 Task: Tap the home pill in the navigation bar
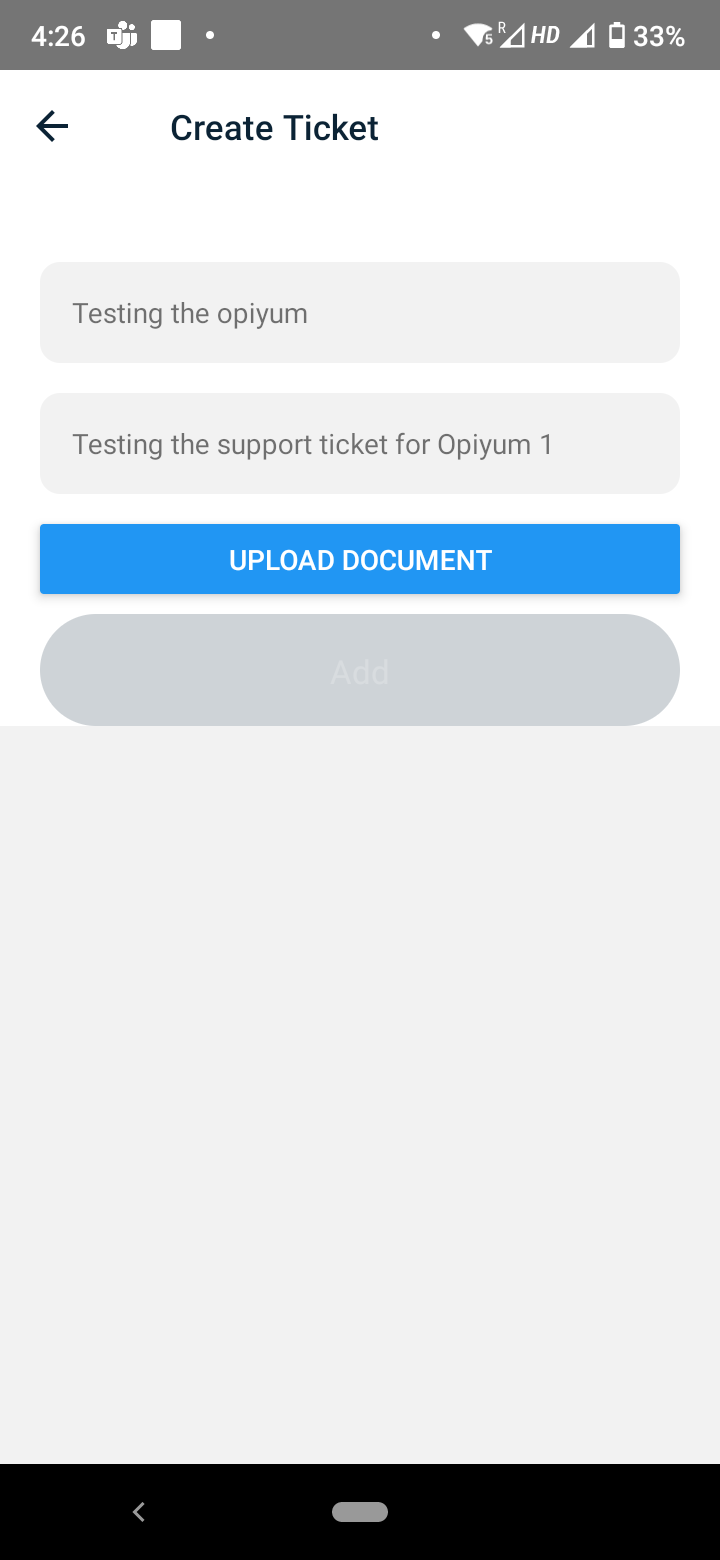point(360,1512)
